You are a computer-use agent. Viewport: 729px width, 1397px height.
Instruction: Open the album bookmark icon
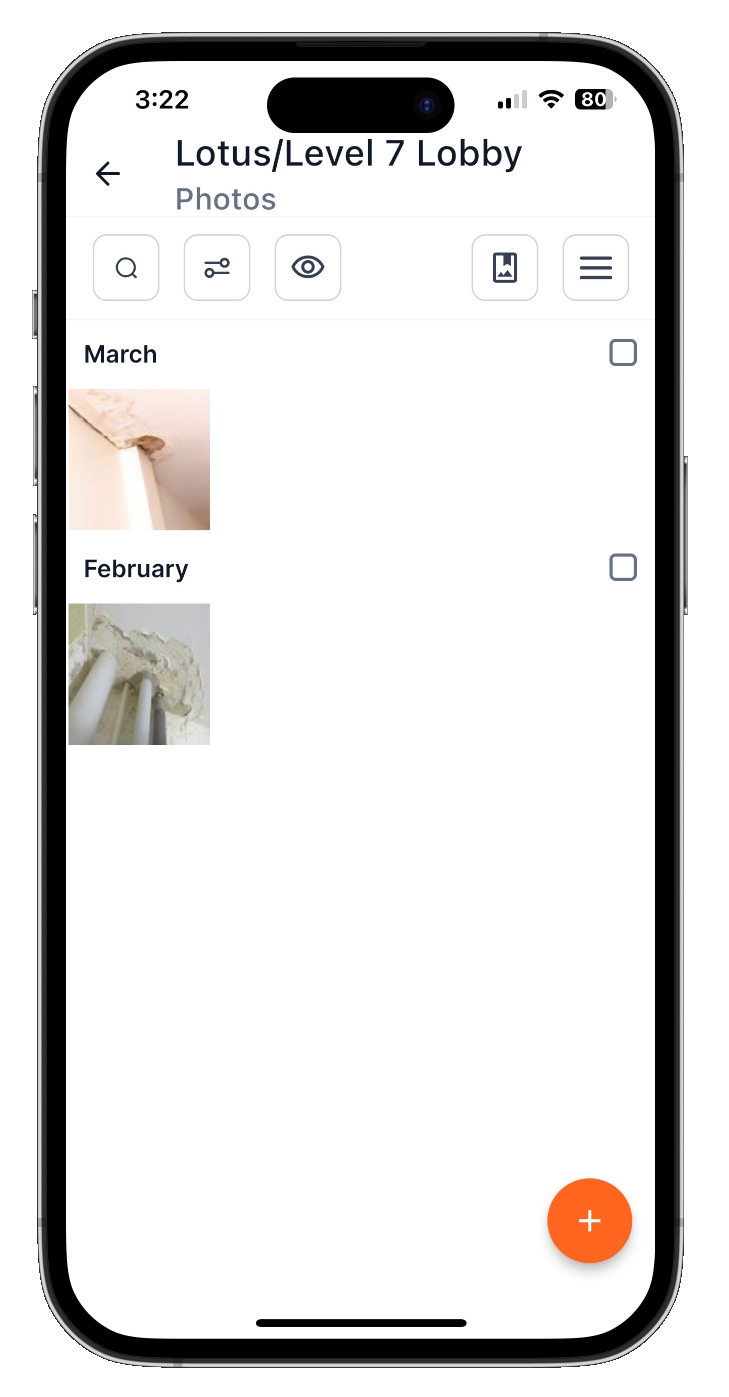[505, 268]
